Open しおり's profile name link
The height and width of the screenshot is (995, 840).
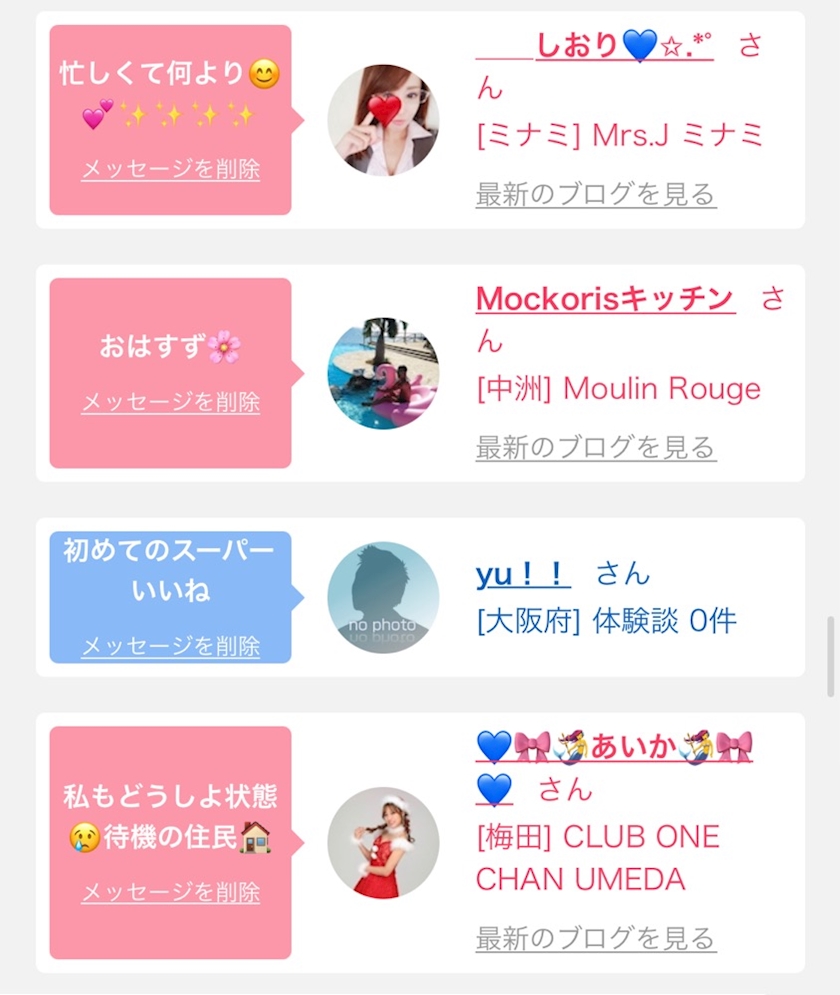coord(594,46)
